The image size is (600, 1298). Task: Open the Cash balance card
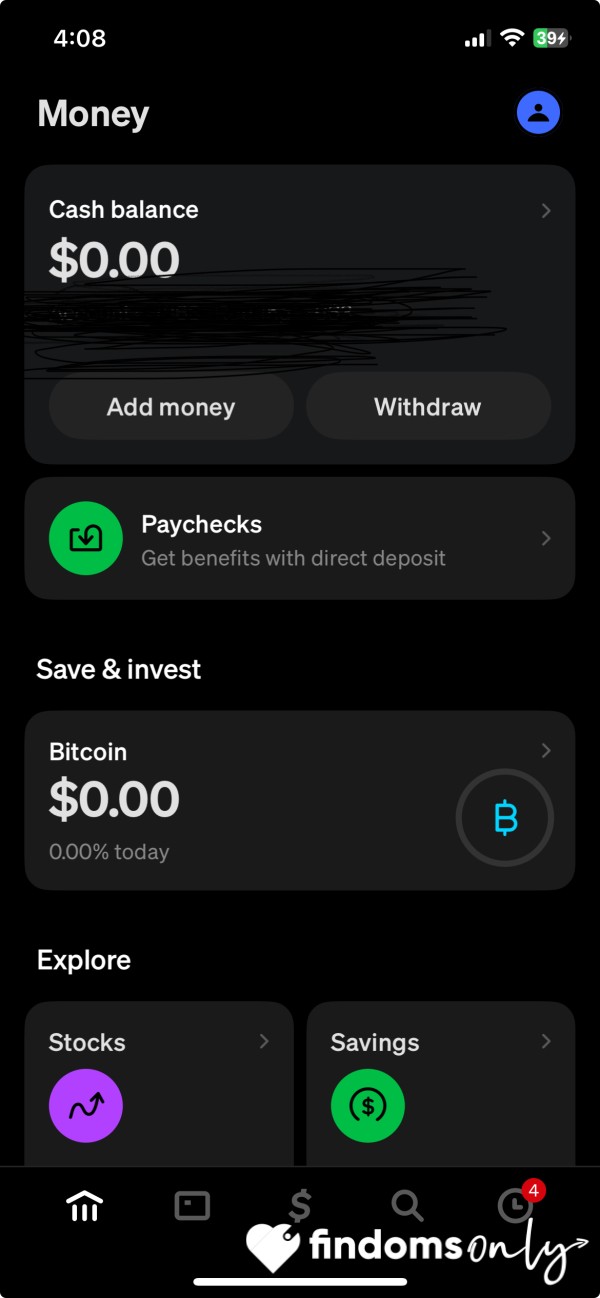(300, 314)
